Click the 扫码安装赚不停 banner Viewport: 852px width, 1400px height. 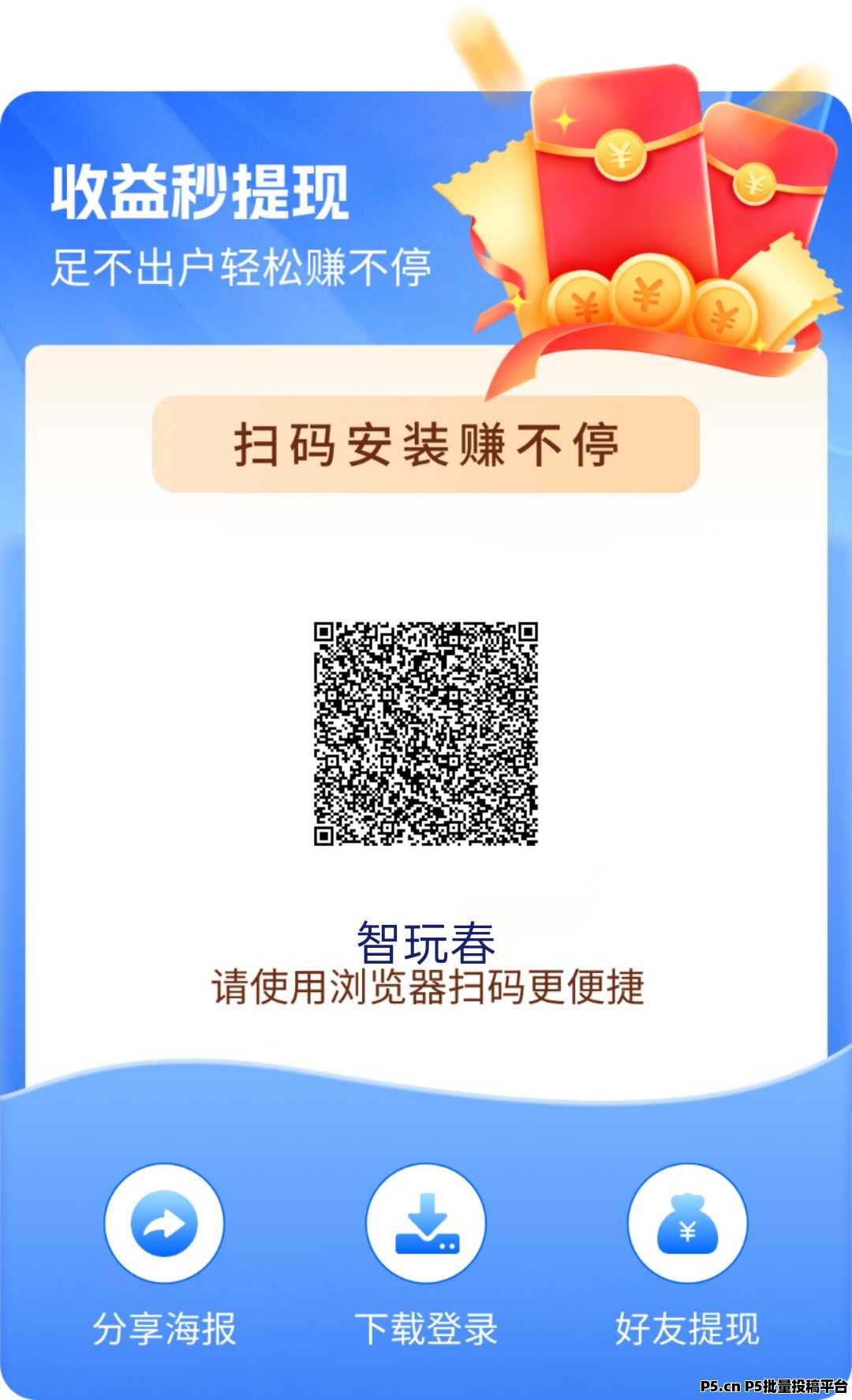click(x=426, y=444)
